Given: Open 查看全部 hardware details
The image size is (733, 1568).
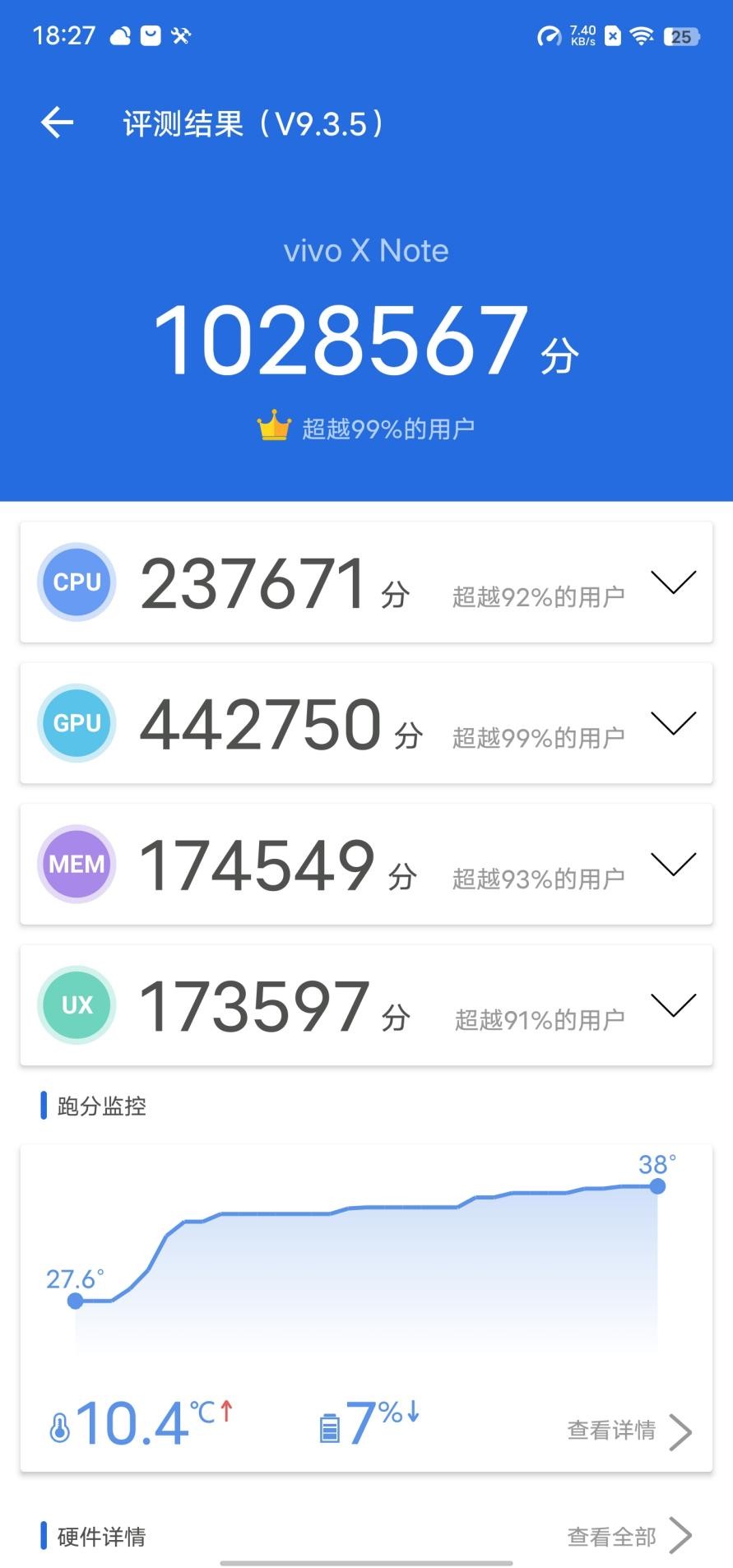Looking at the screenshot, I should coord(629,1536).
